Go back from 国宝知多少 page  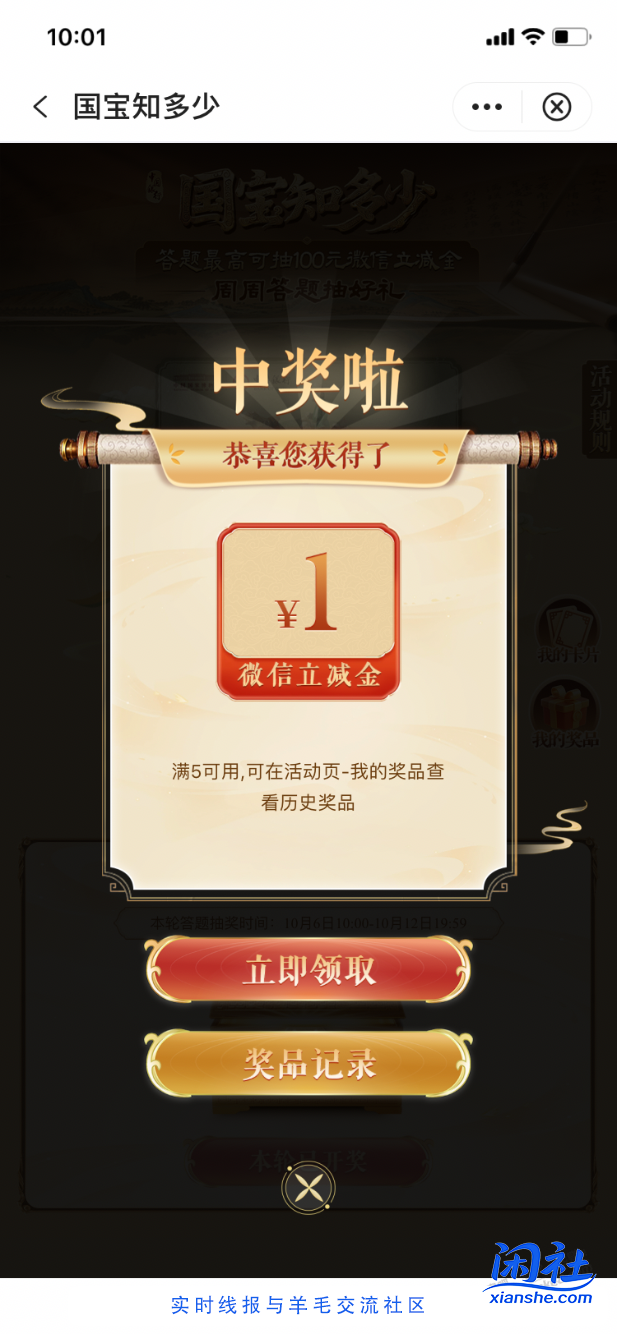(40, 107)
